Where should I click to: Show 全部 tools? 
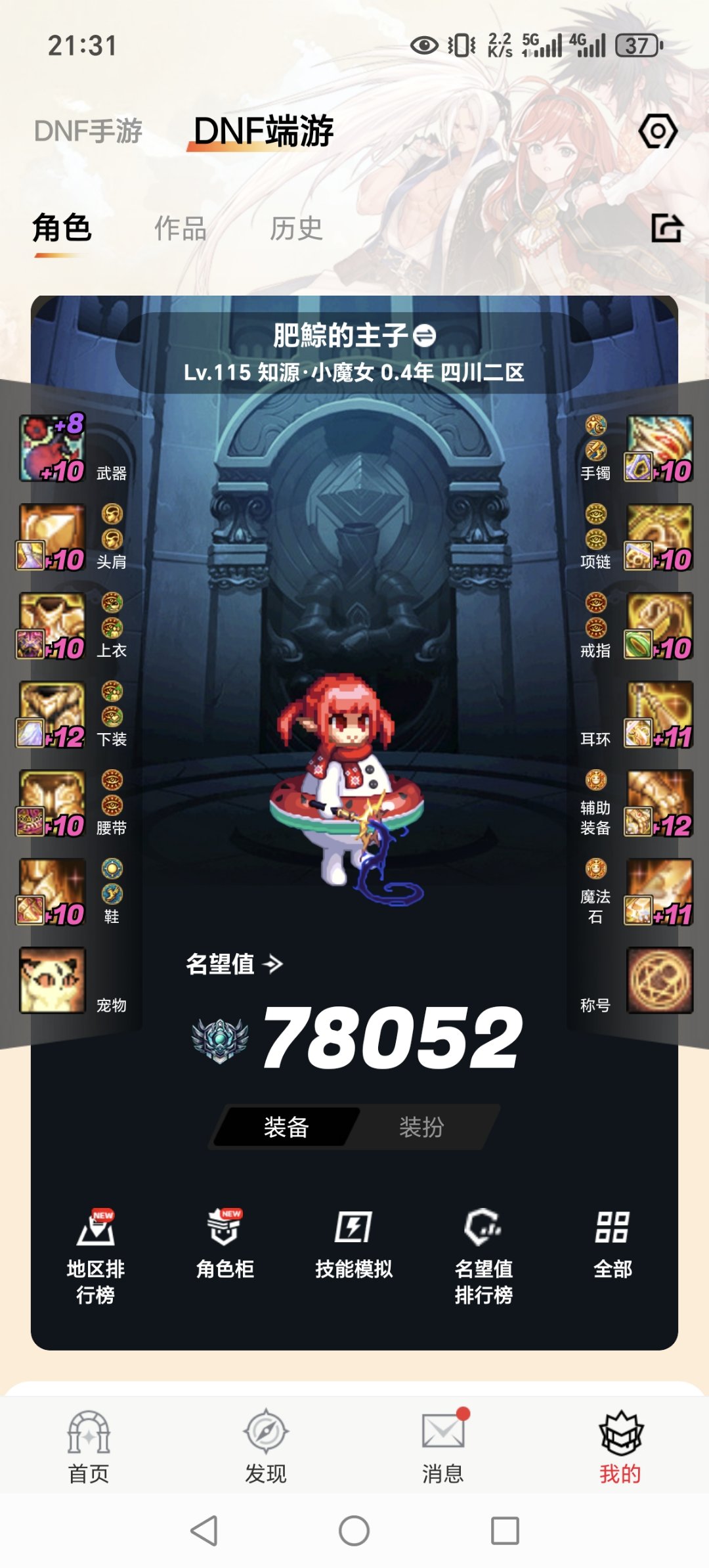pos(612,1243)
